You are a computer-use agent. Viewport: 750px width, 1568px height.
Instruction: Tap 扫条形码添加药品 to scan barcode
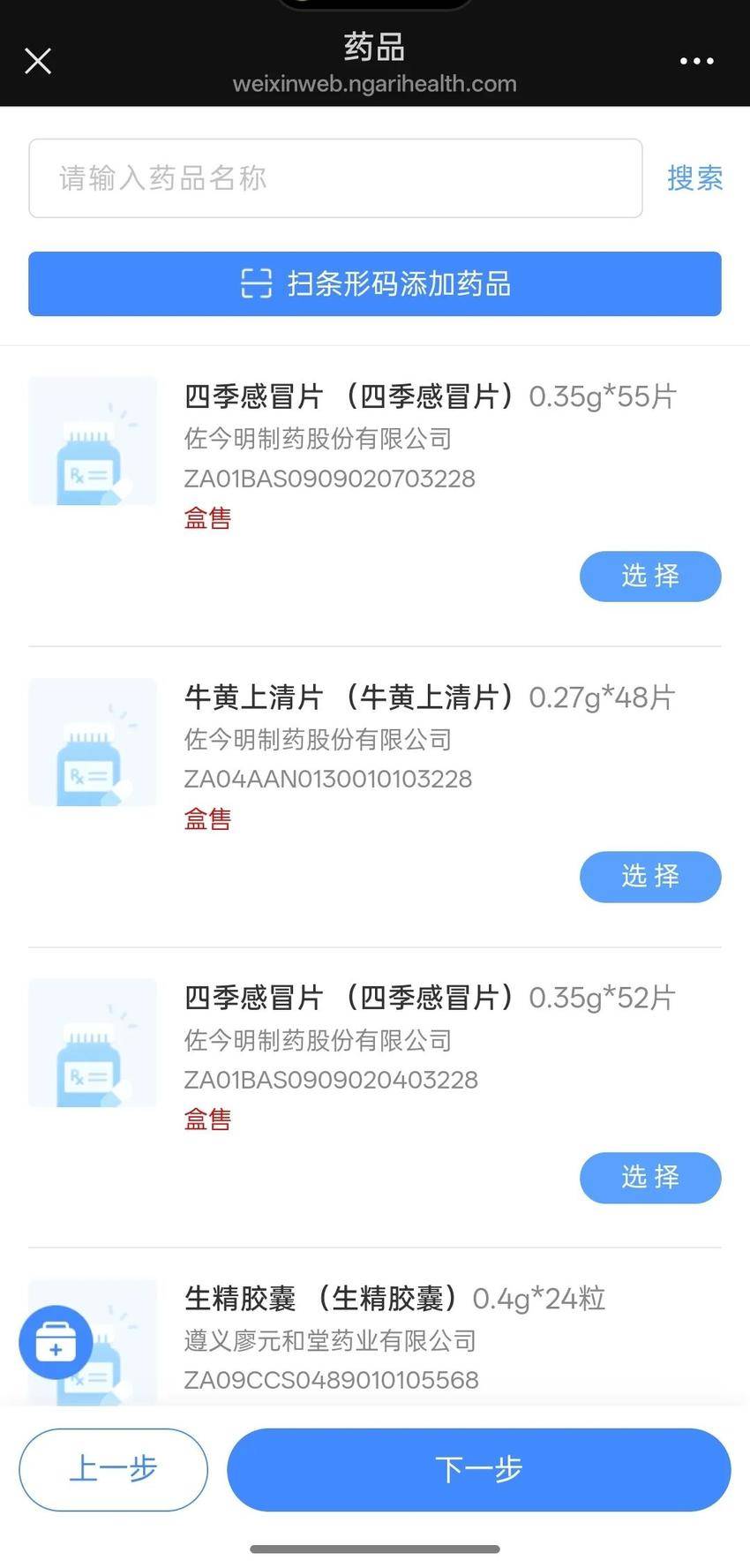375,284
